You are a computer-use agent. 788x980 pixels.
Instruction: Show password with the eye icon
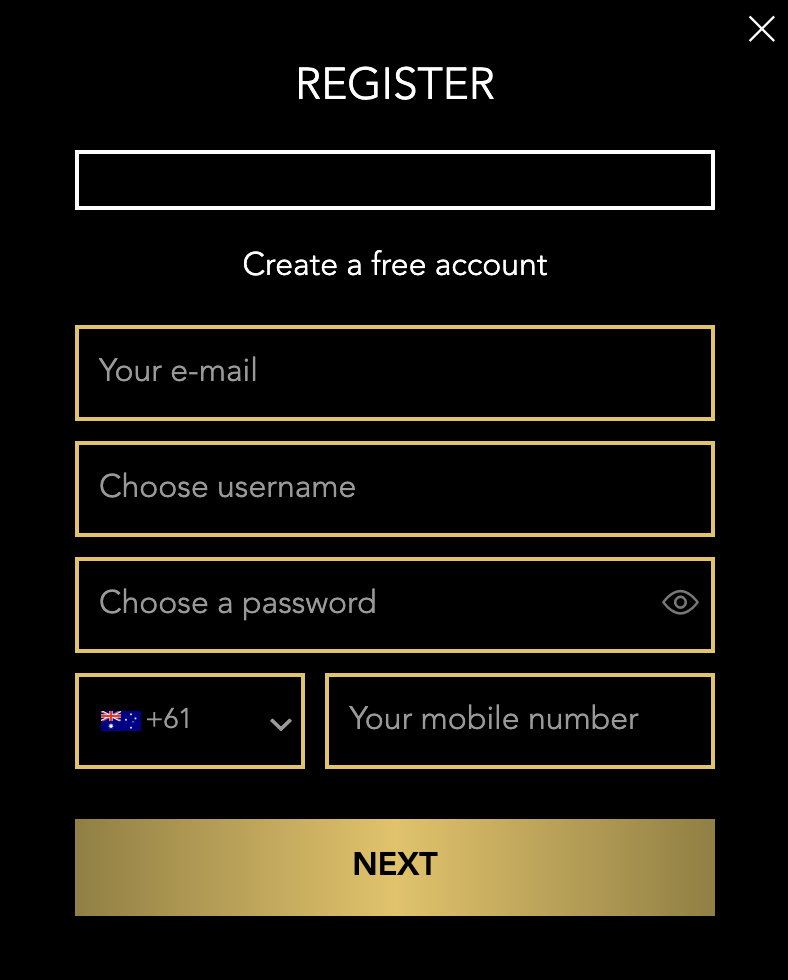[680, 603]
